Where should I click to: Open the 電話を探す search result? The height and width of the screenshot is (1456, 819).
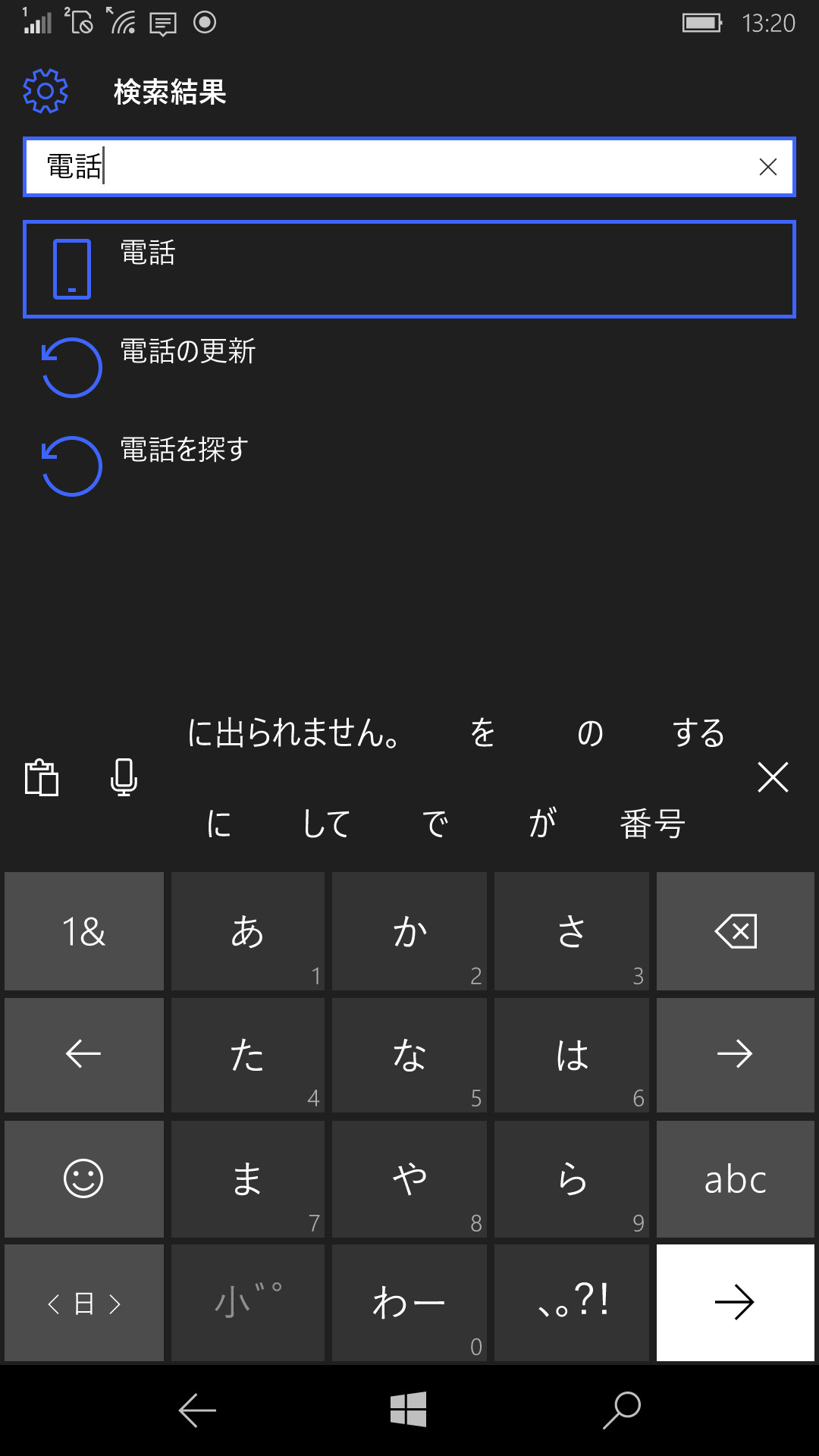pyautogui.click(x=185, y=449)
